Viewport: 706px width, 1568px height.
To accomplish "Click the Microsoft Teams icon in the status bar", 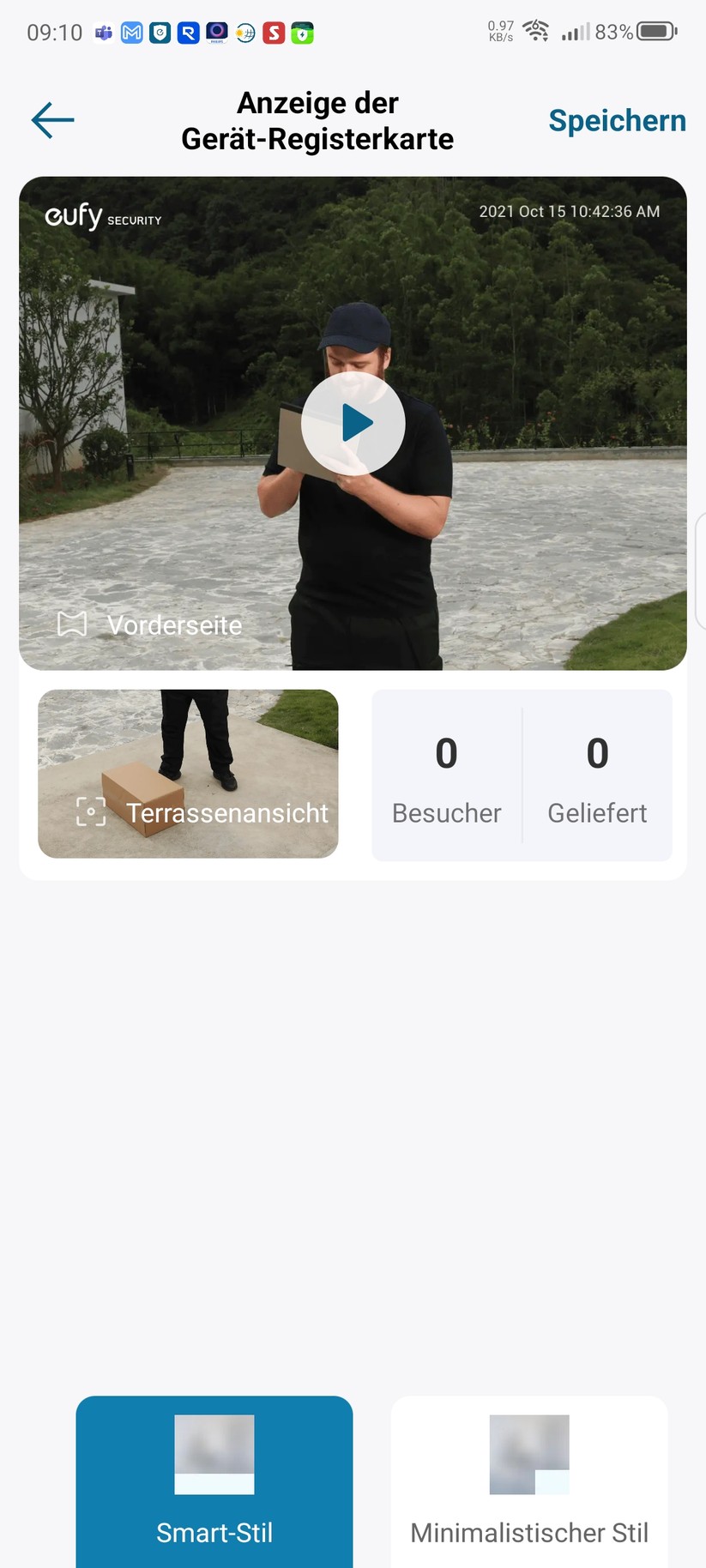I will point(103,32).
